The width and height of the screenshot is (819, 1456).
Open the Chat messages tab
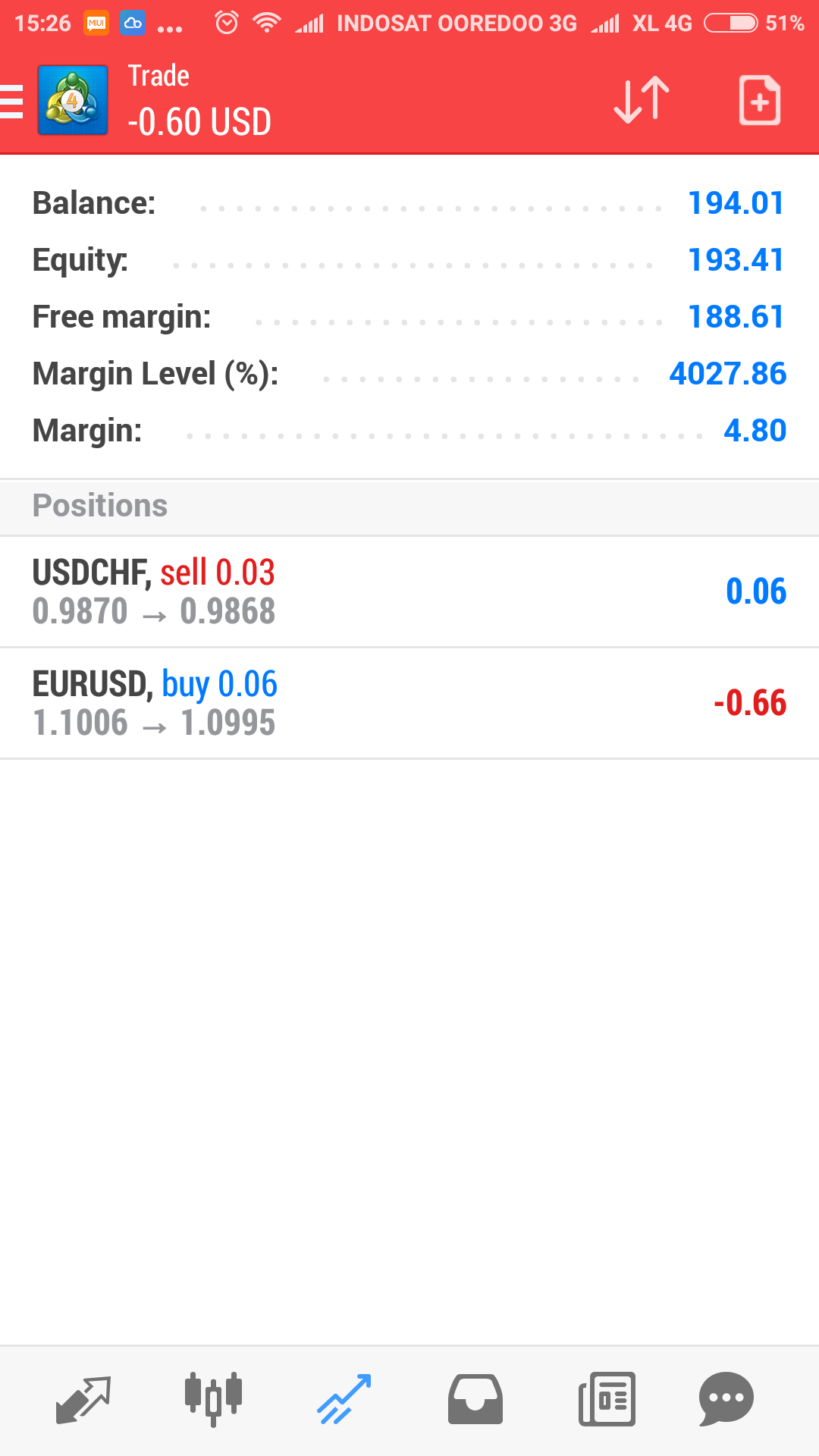726,1399
